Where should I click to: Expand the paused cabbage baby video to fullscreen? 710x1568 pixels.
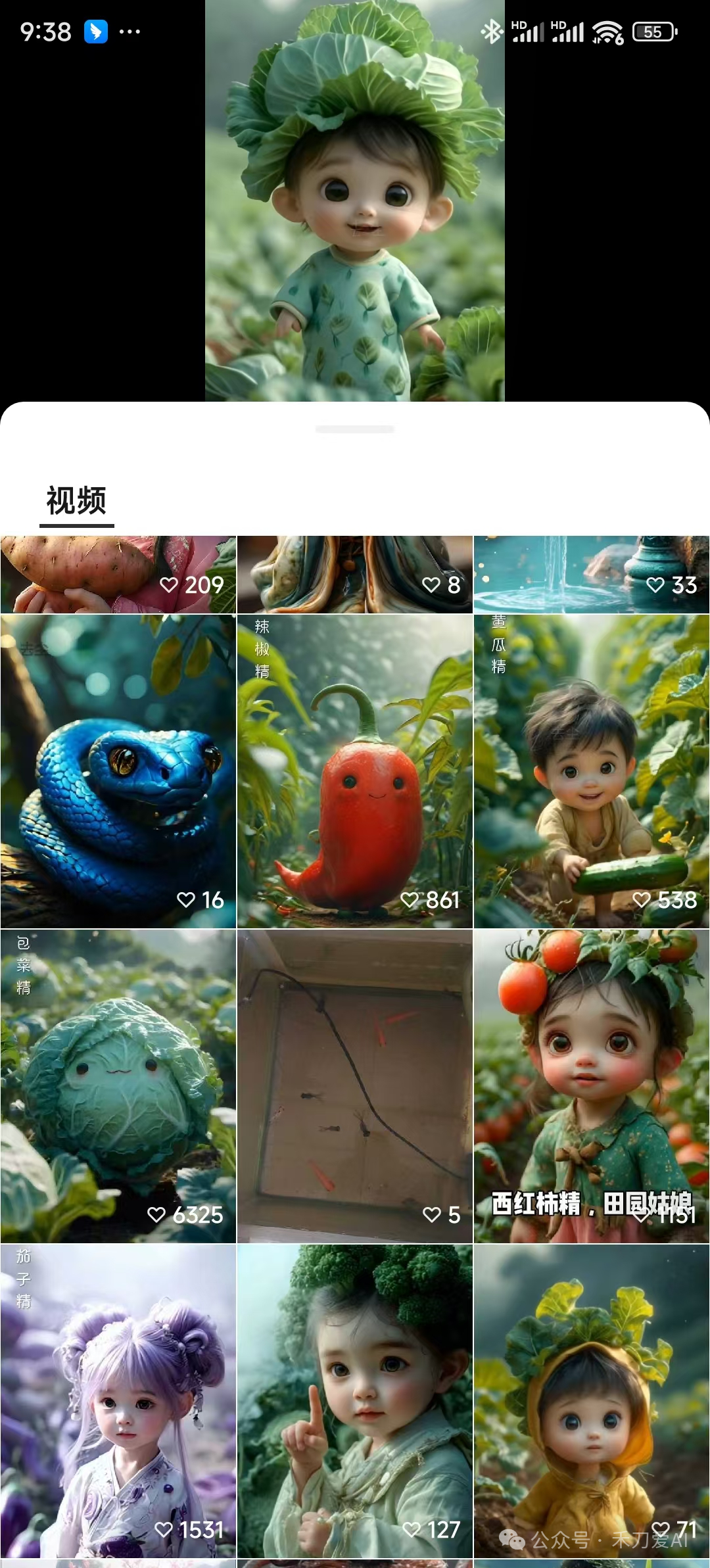(x=355, y=197)
